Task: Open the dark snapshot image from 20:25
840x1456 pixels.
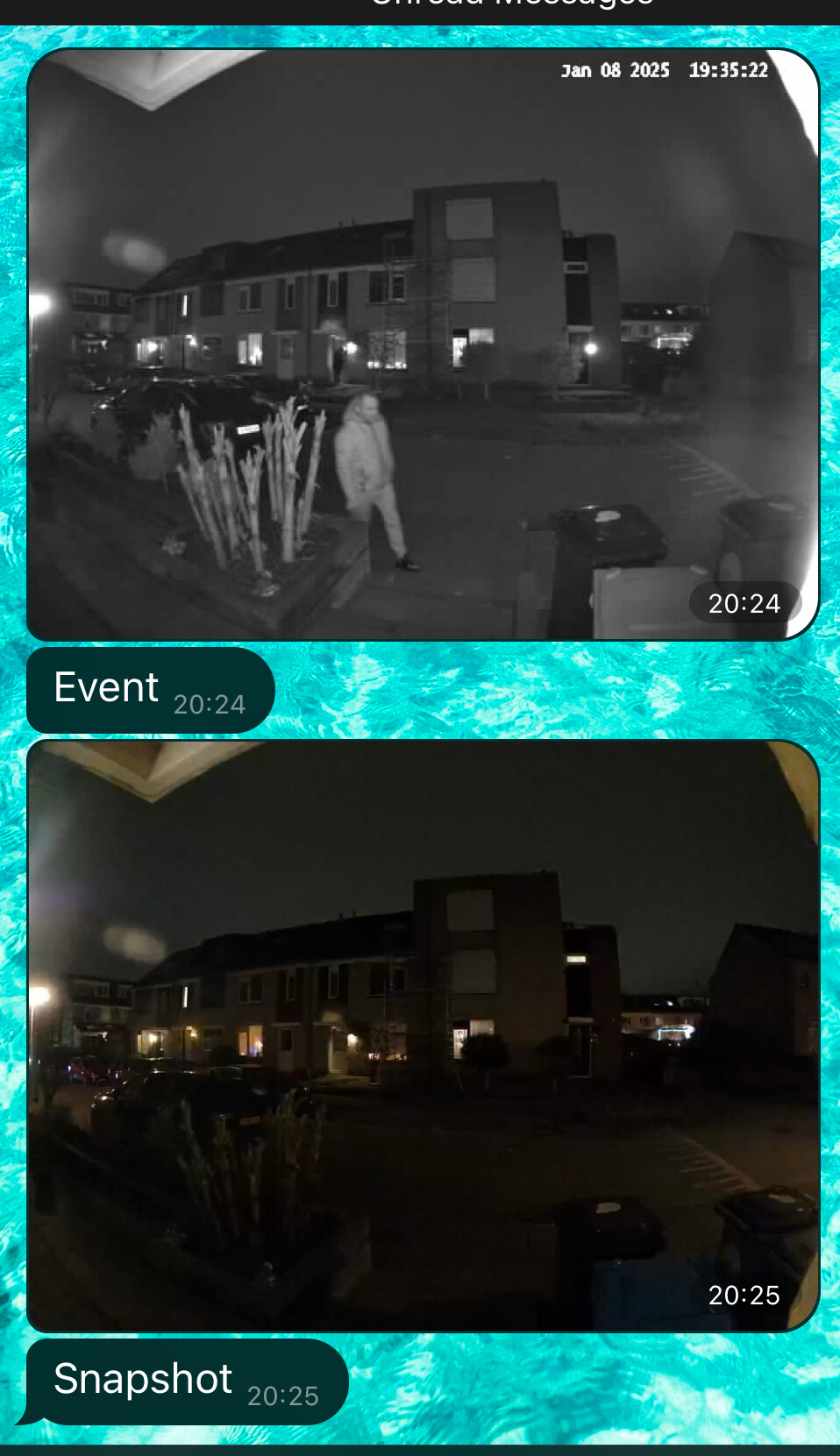Action: (x=423, y=1035)
